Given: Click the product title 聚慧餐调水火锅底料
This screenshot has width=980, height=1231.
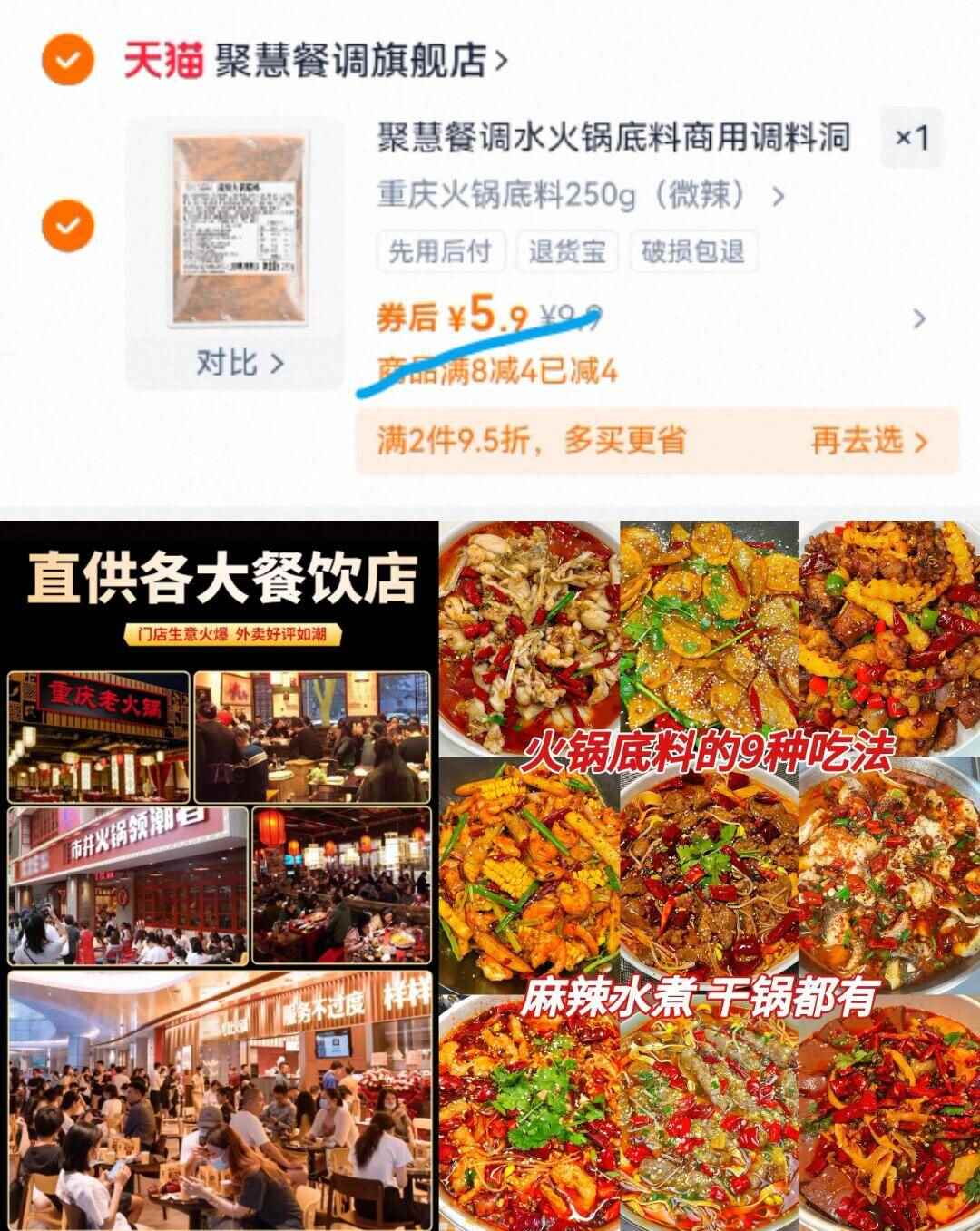Looking at the screenshot, I should coord(612,141).
